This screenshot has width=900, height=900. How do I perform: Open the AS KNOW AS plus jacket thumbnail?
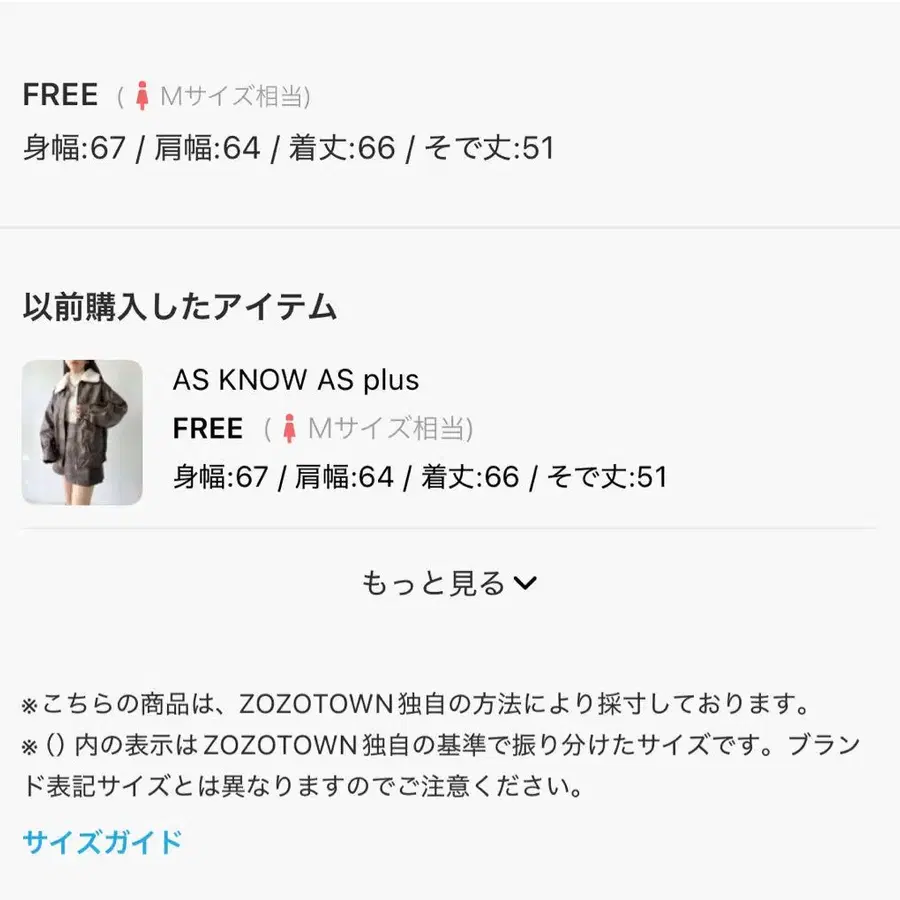click(x=82, y=432)
